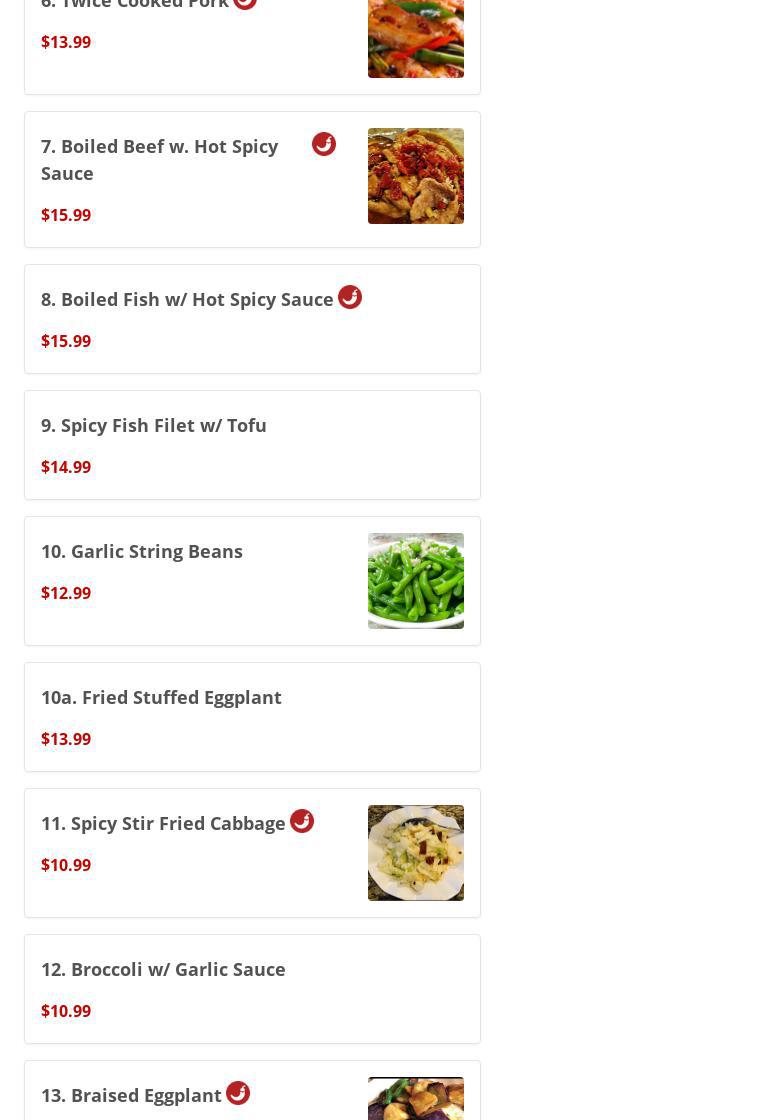Select Garlic String Beans dish

[x=142, y=552]
